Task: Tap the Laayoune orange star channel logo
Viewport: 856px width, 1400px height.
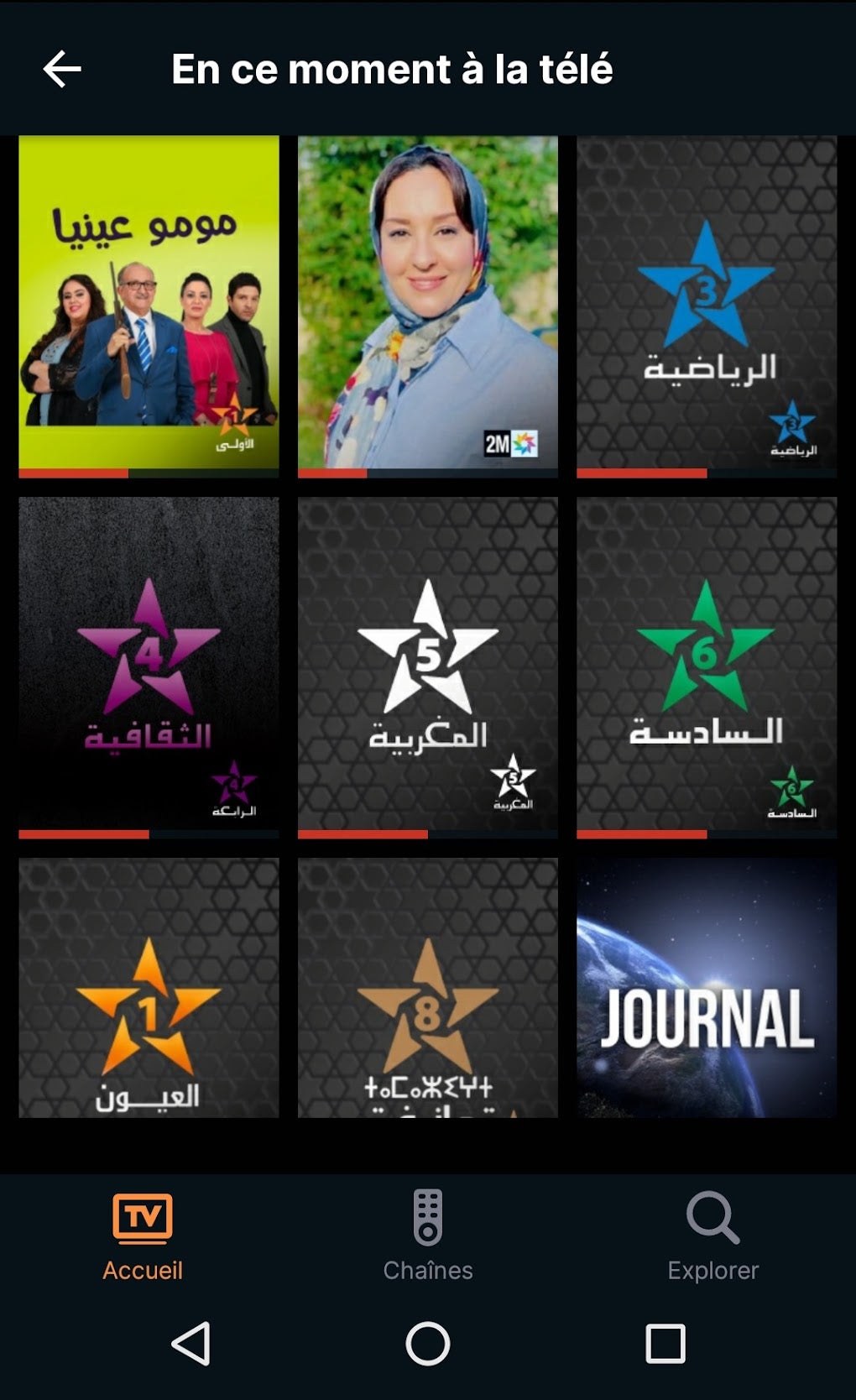Action: pos(149,999)
